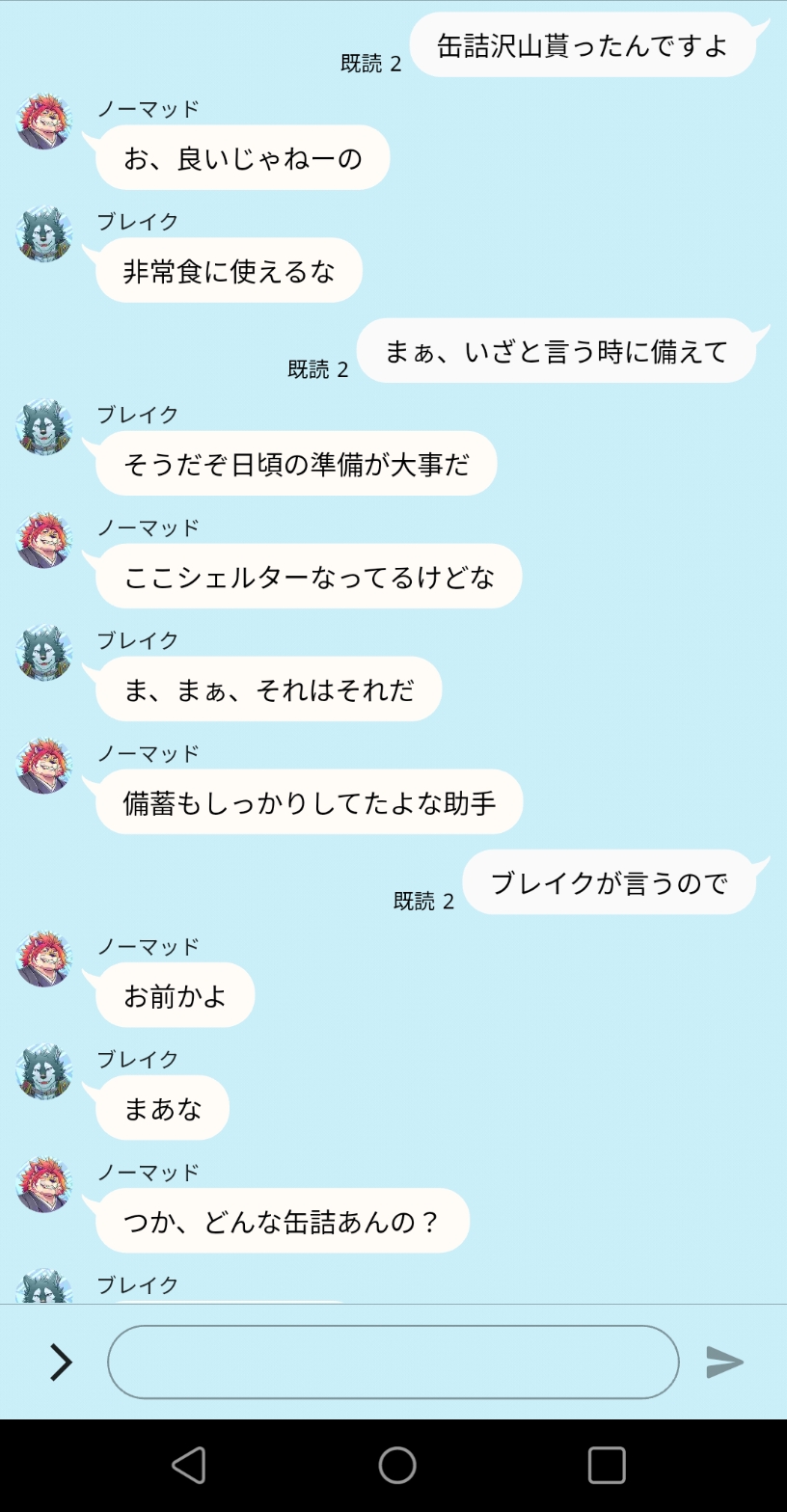Send the message with the arrow icon
Viewport: 787px width, 1512px height.
[x=724, y=1362]
